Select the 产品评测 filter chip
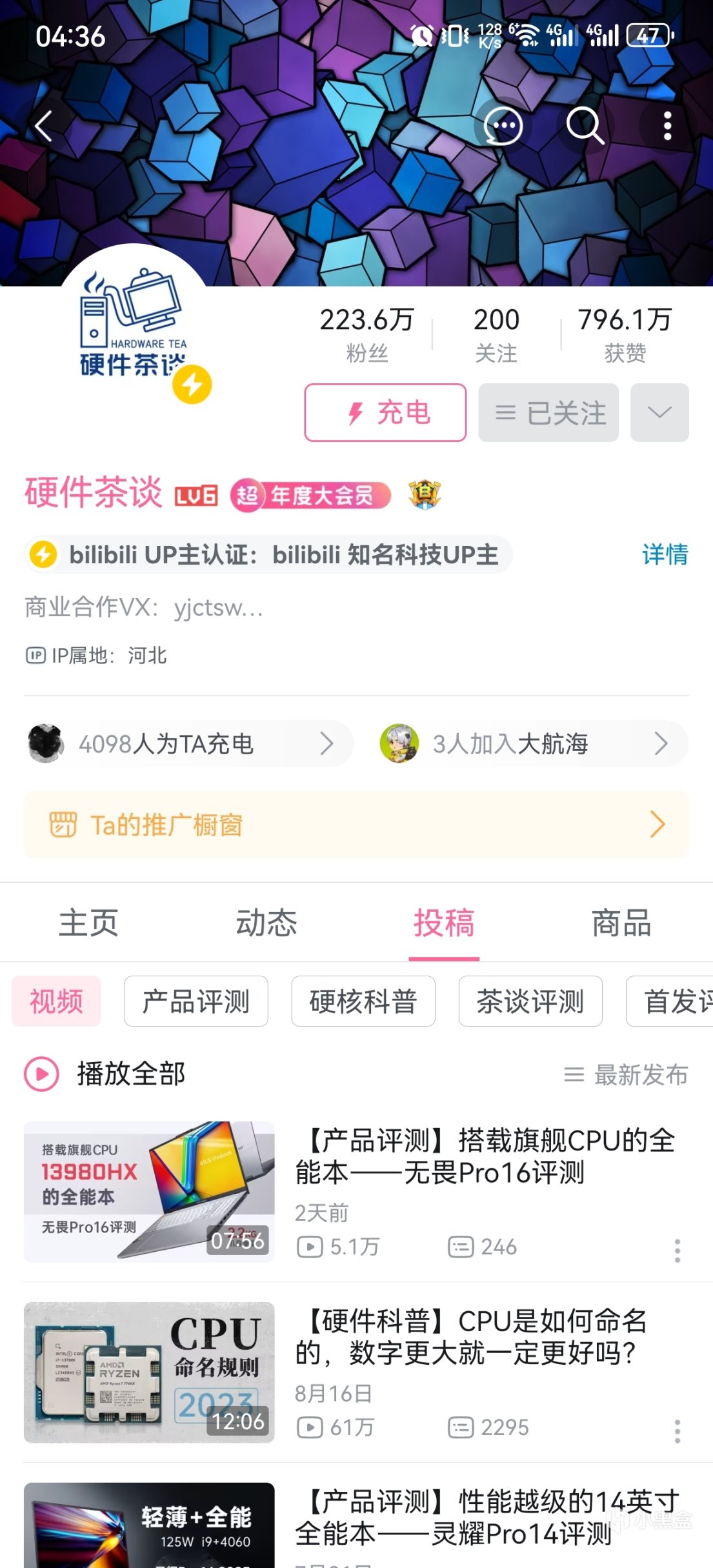 click(x=196, y=1001)
